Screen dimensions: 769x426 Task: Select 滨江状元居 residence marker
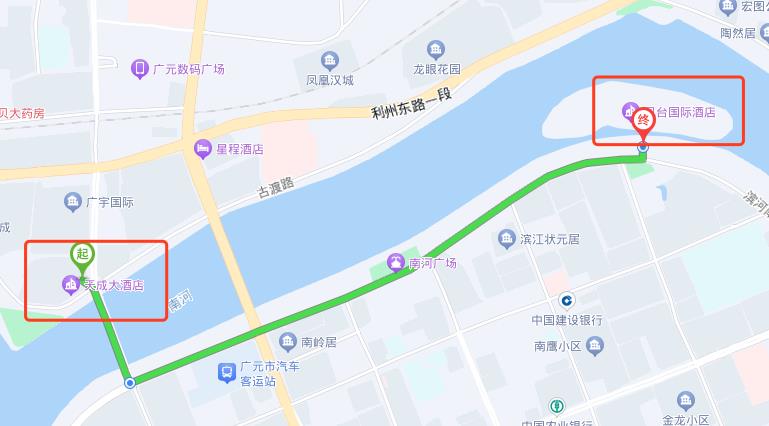tap(506, 239)
